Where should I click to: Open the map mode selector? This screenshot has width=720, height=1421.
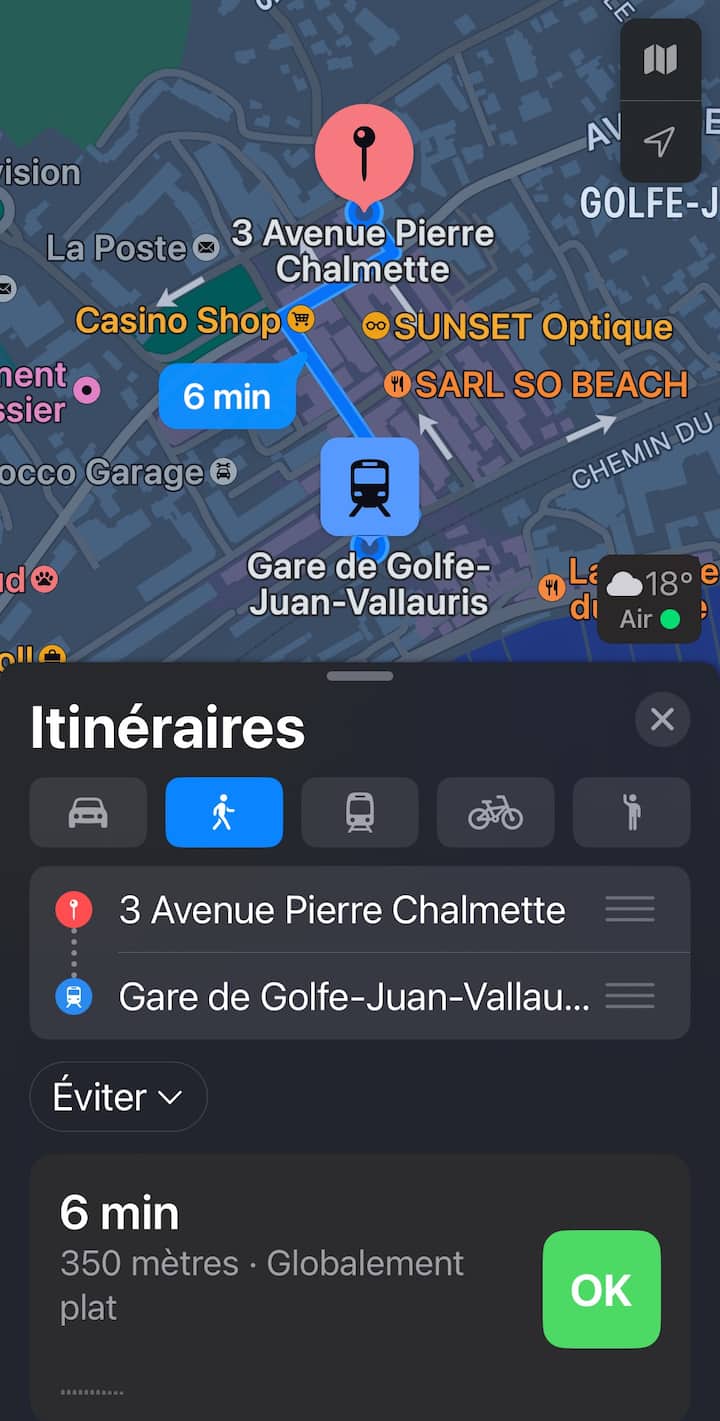point(660,60)
